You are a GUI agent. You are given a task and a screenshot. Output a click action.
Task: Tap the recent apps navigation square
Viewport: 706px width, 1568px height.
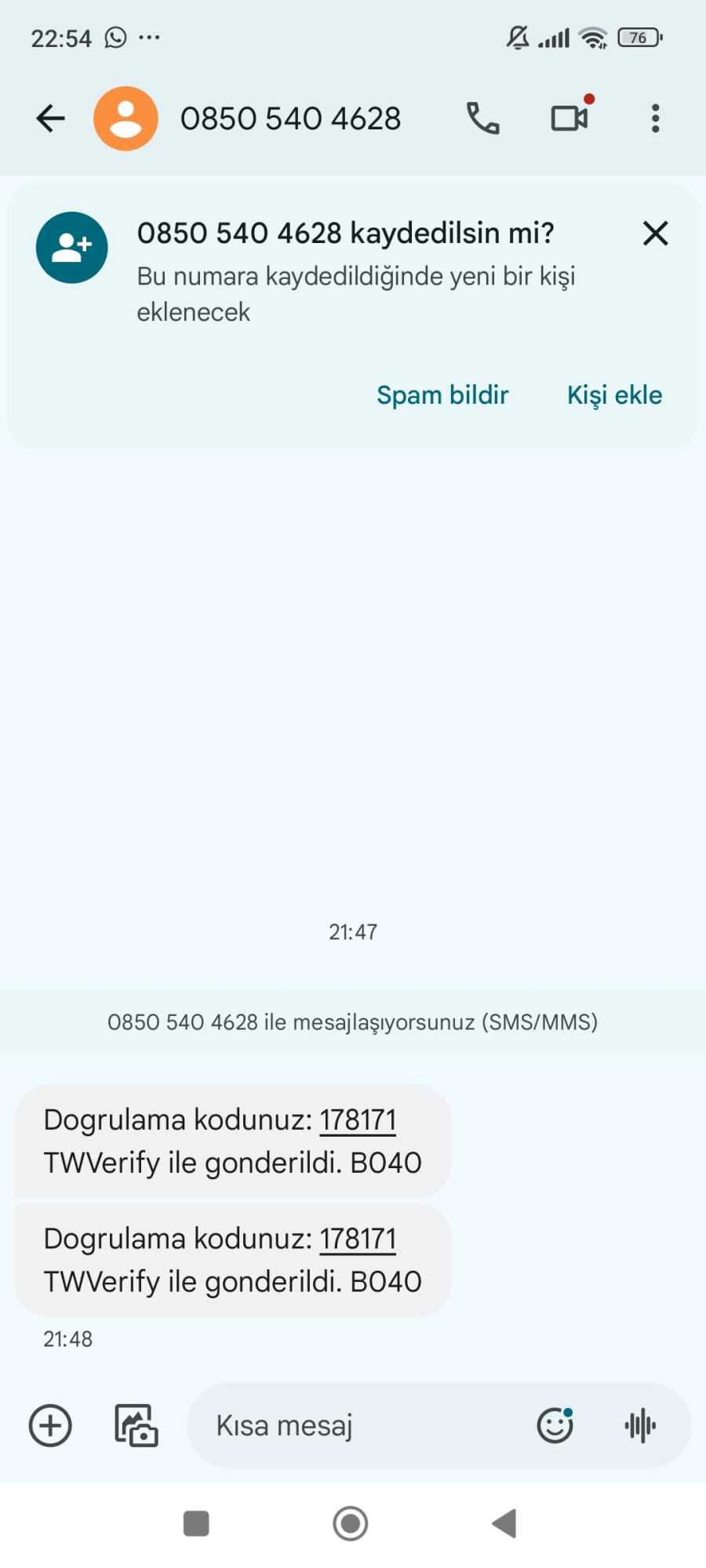[x=195, y=1523]
